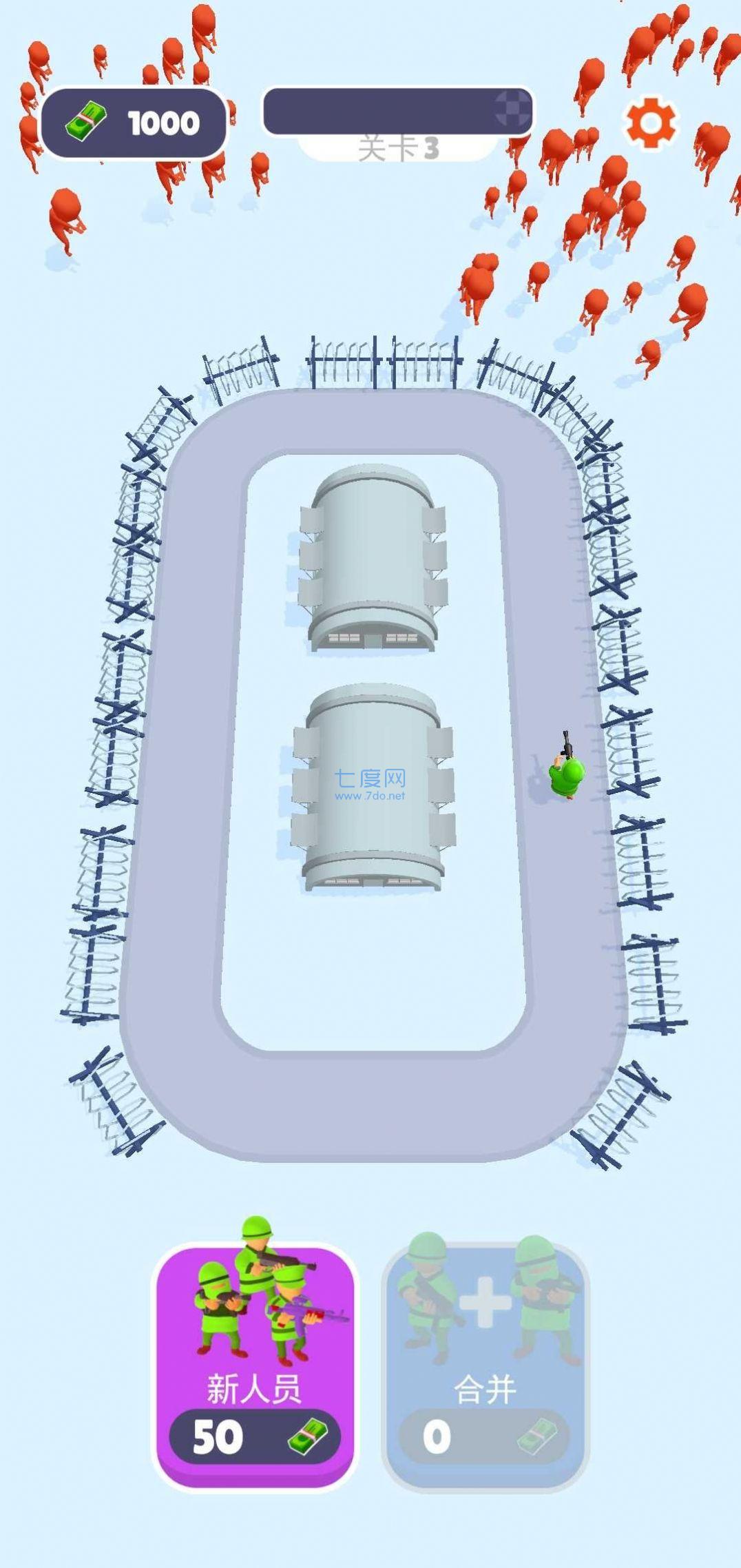Open the orange settings gear

649,123
